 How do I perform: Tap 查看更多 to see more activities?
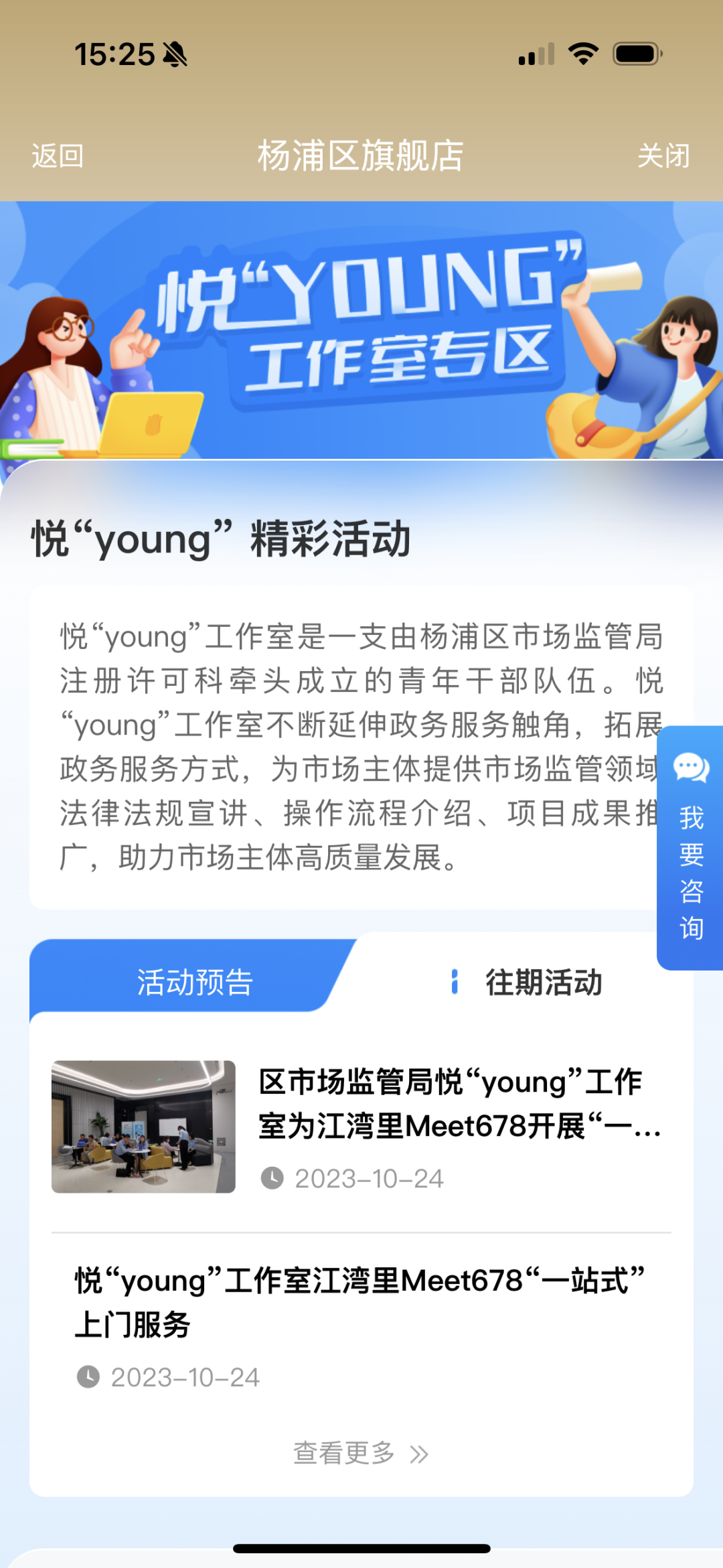tap(360, 1453)
